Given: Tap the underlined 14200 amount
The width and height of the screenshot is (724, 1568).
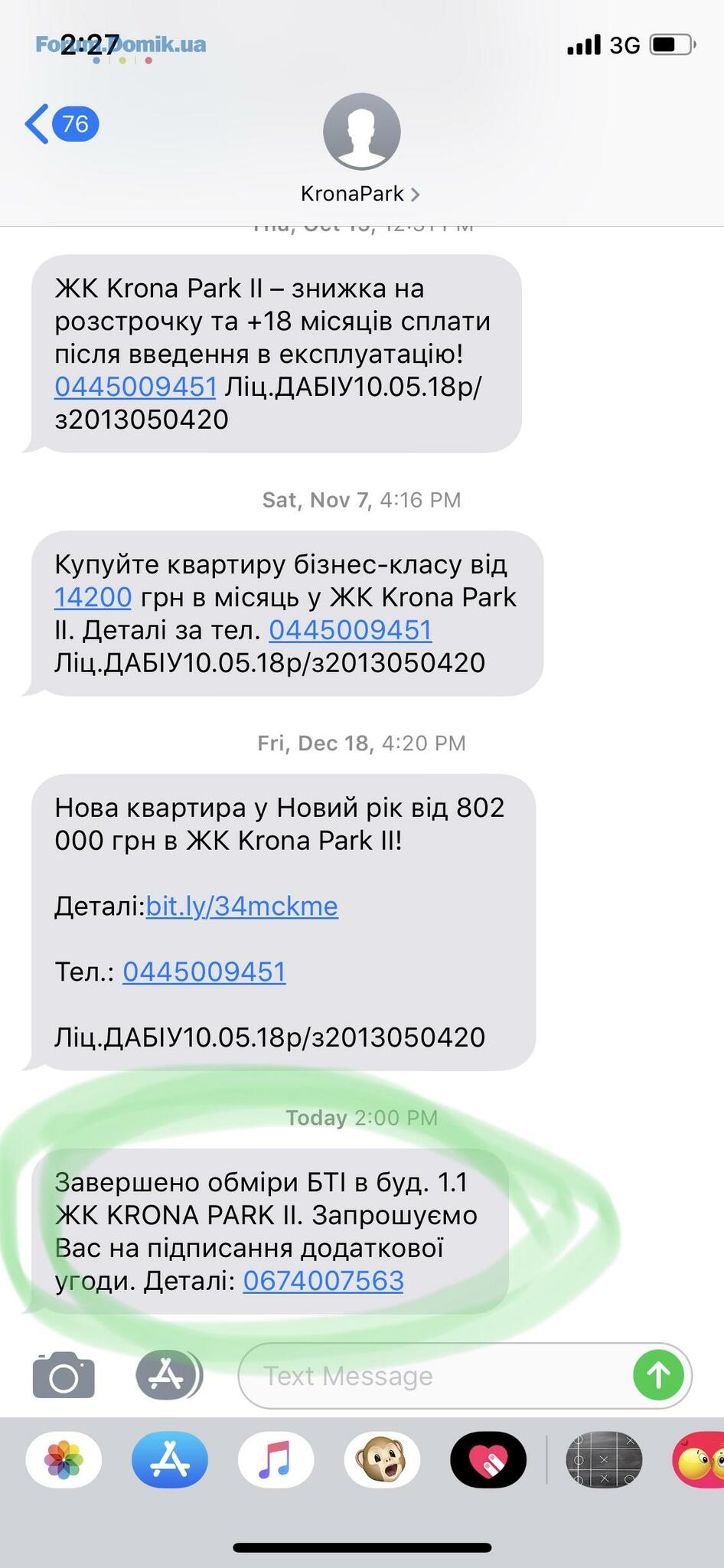Looking at the screenshot, I should [x=93, y=597].
